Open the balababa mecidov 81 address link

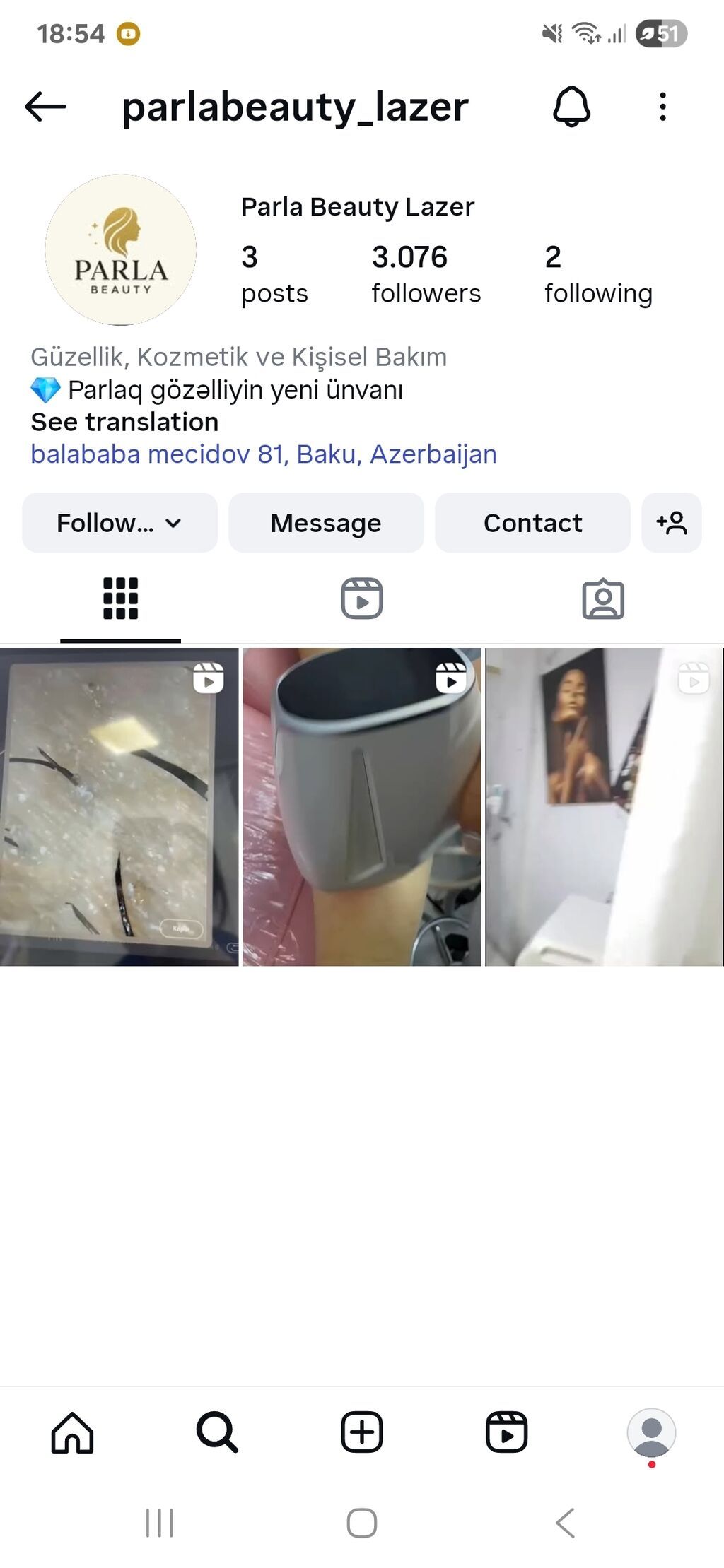point(263,454)
